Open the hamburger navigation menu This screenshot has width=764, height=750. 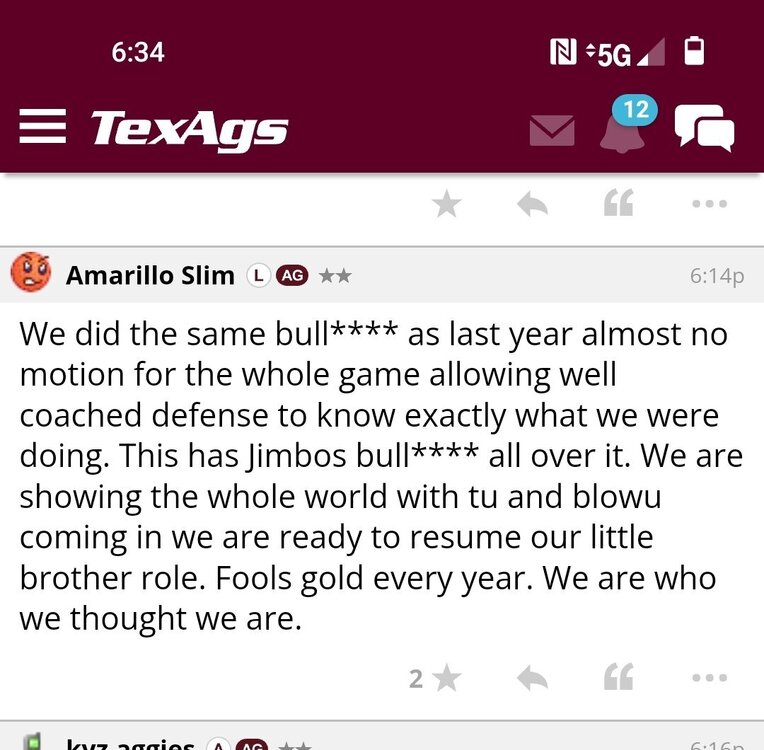(x=42, y=126)
